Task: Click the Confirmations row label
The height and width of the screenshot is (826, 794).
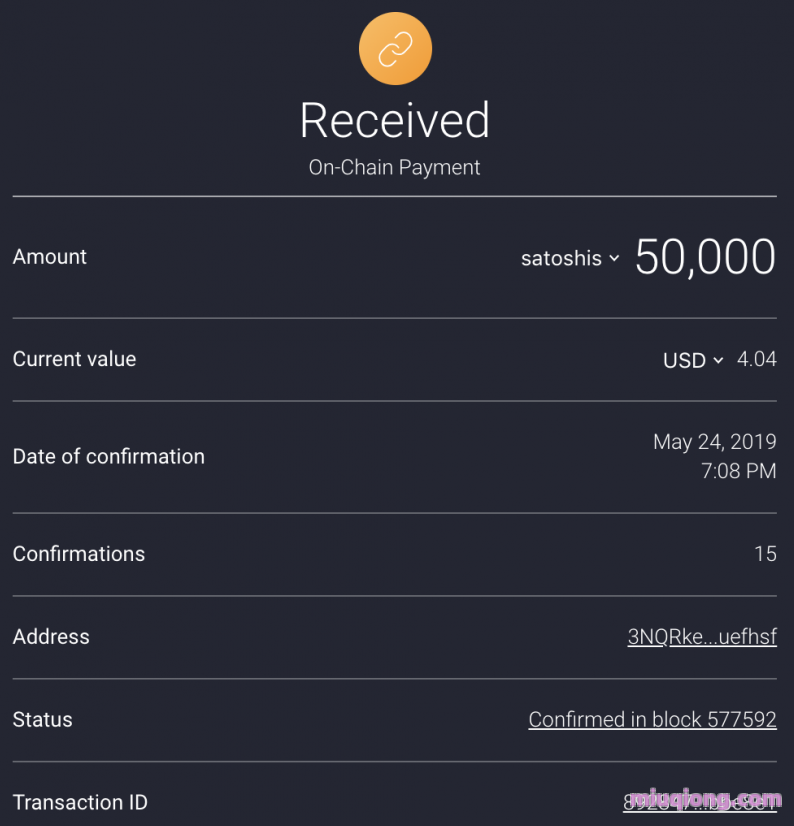Action: [78, 554]
